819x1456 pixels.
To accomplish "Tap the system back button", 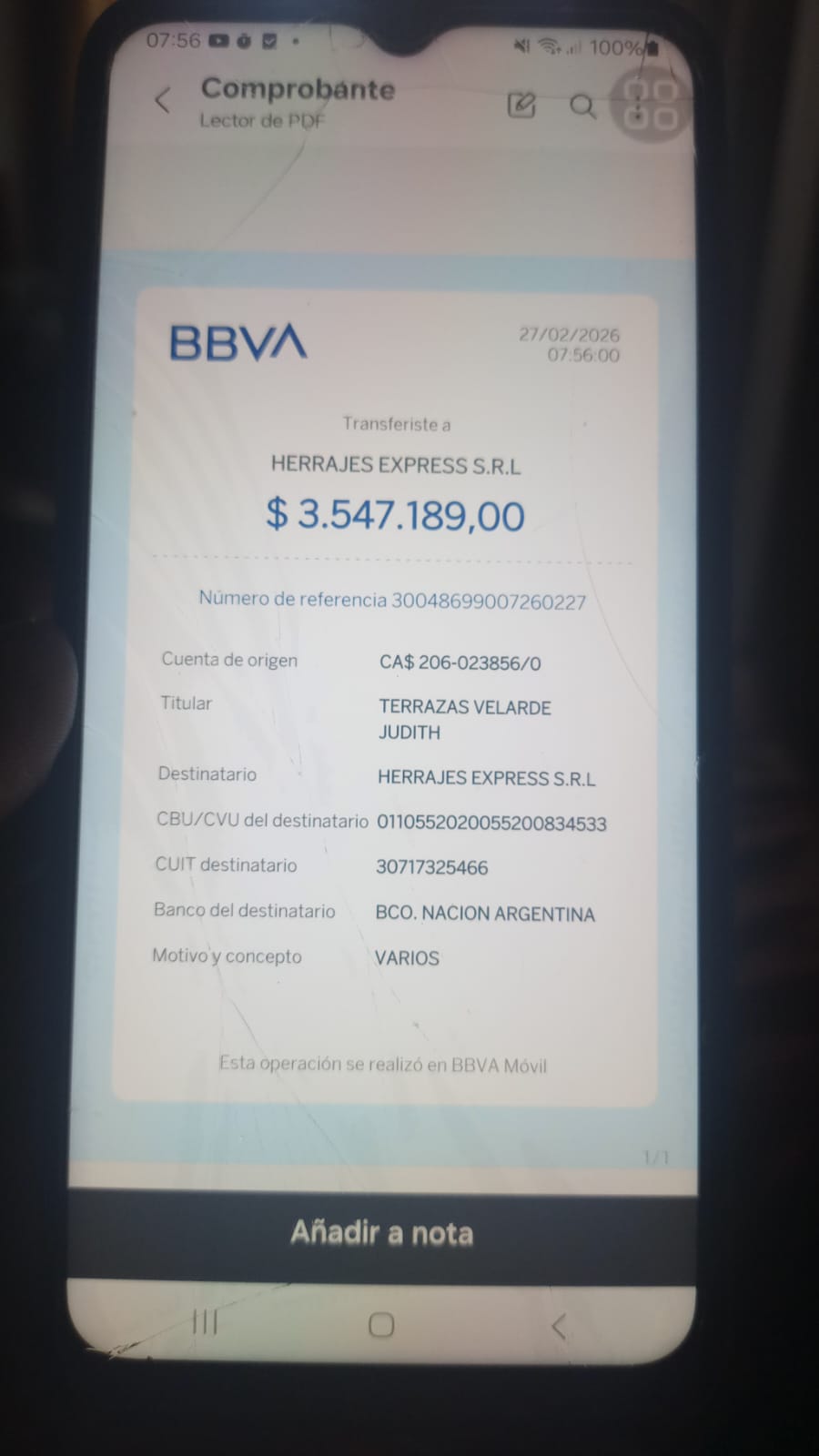I will pos(559,1326).
